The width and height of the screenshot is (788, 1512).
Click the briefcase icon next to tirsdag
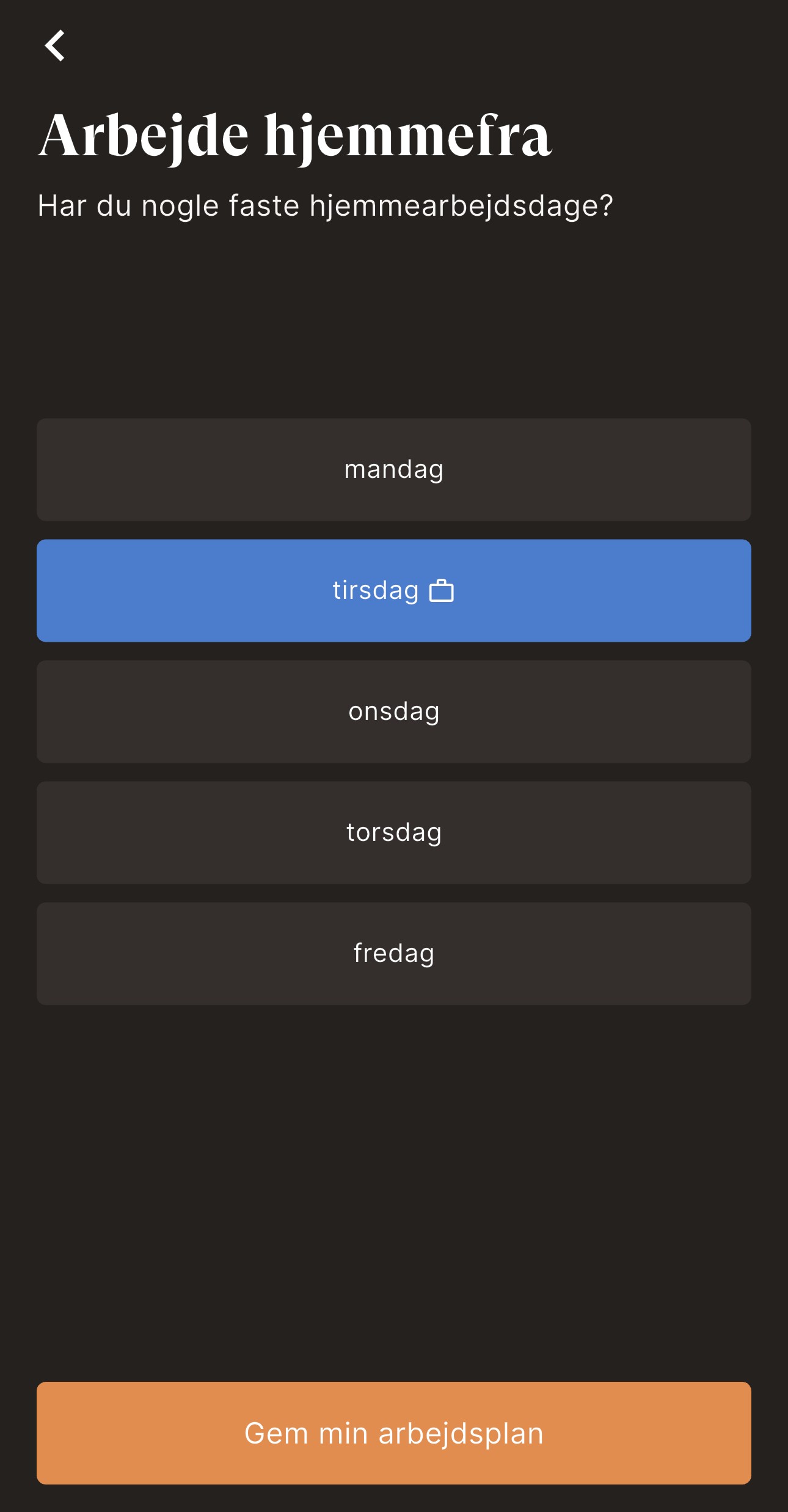click(443, 590)
